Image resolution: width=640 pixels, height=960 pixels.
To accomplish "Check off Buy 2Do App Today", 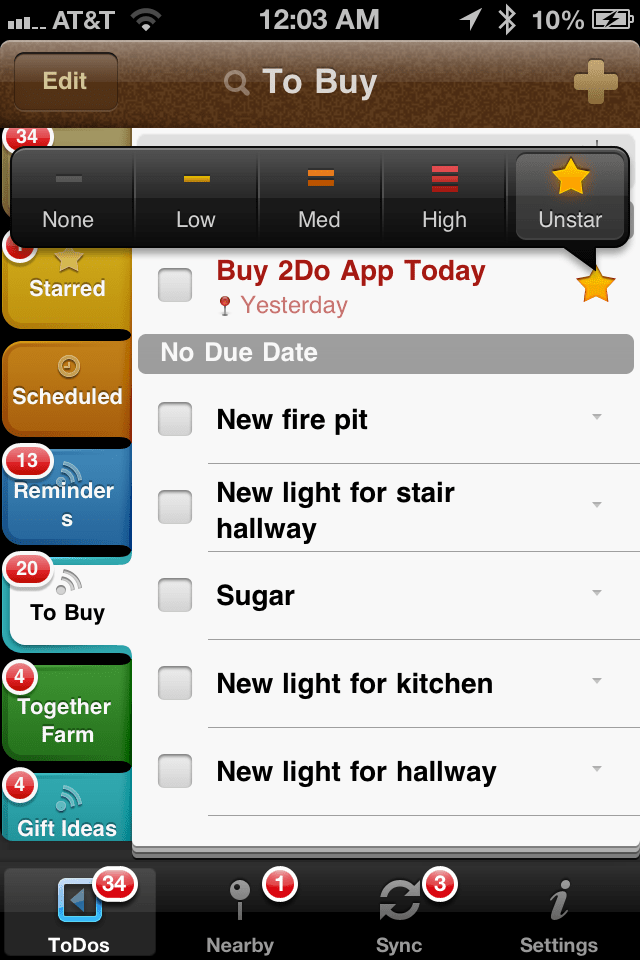I will [x=175, y=285].
